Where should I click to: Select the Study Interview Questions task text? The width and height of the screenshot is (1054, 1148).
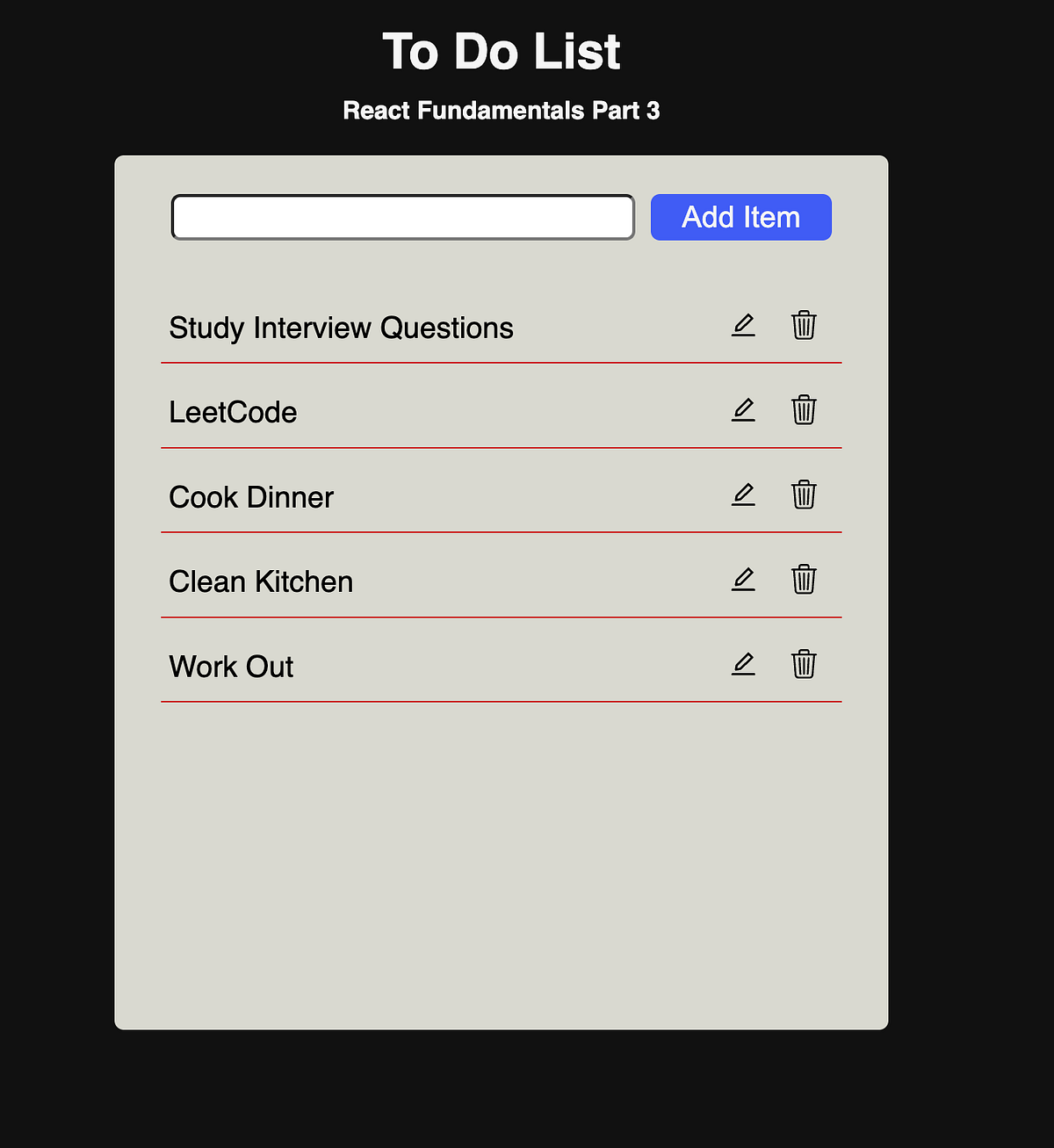point(341,328)
